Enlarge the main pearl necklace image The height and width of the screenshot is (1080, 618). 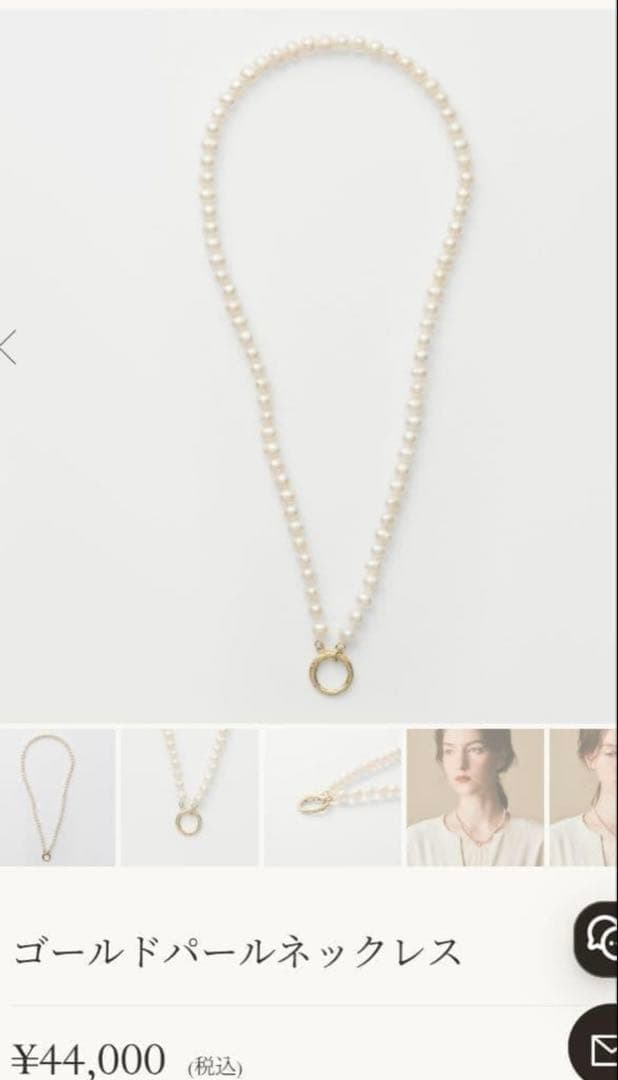tap(308, 366)
